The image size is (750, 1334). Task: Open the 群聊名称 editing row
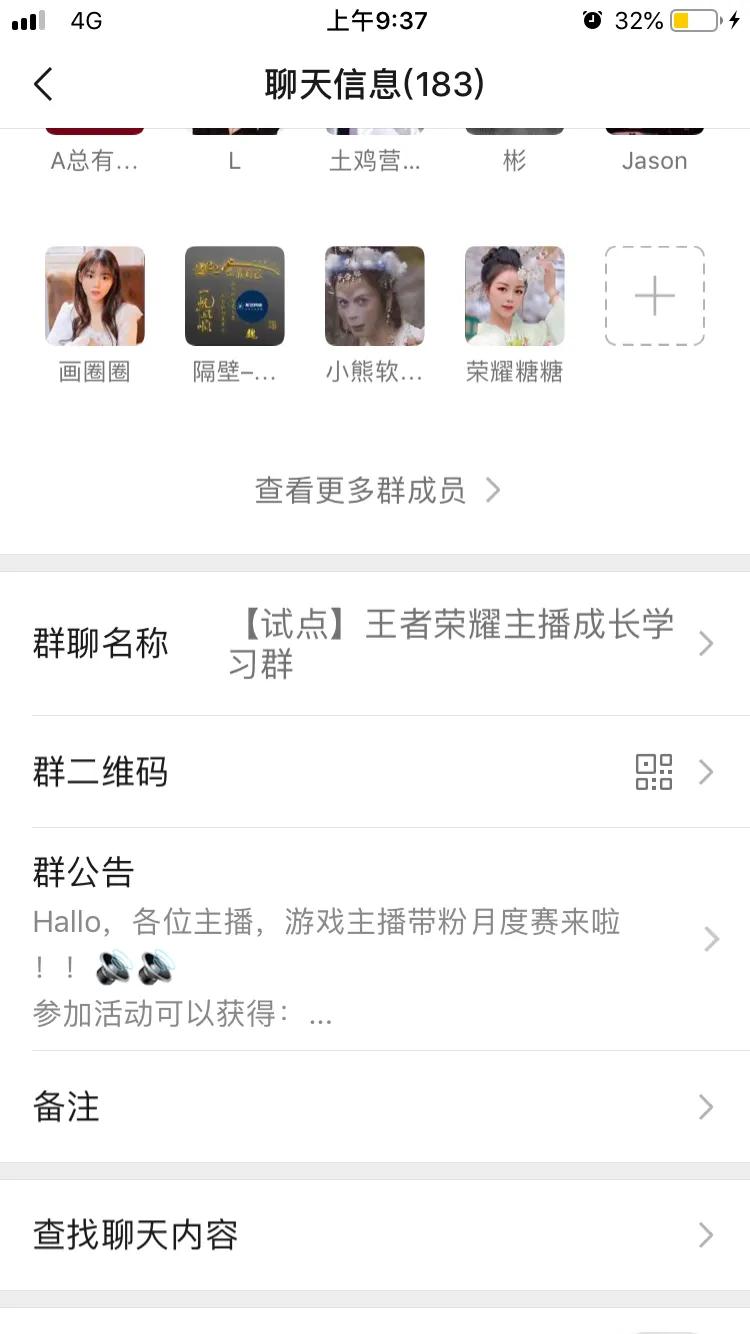pos(375,643)
